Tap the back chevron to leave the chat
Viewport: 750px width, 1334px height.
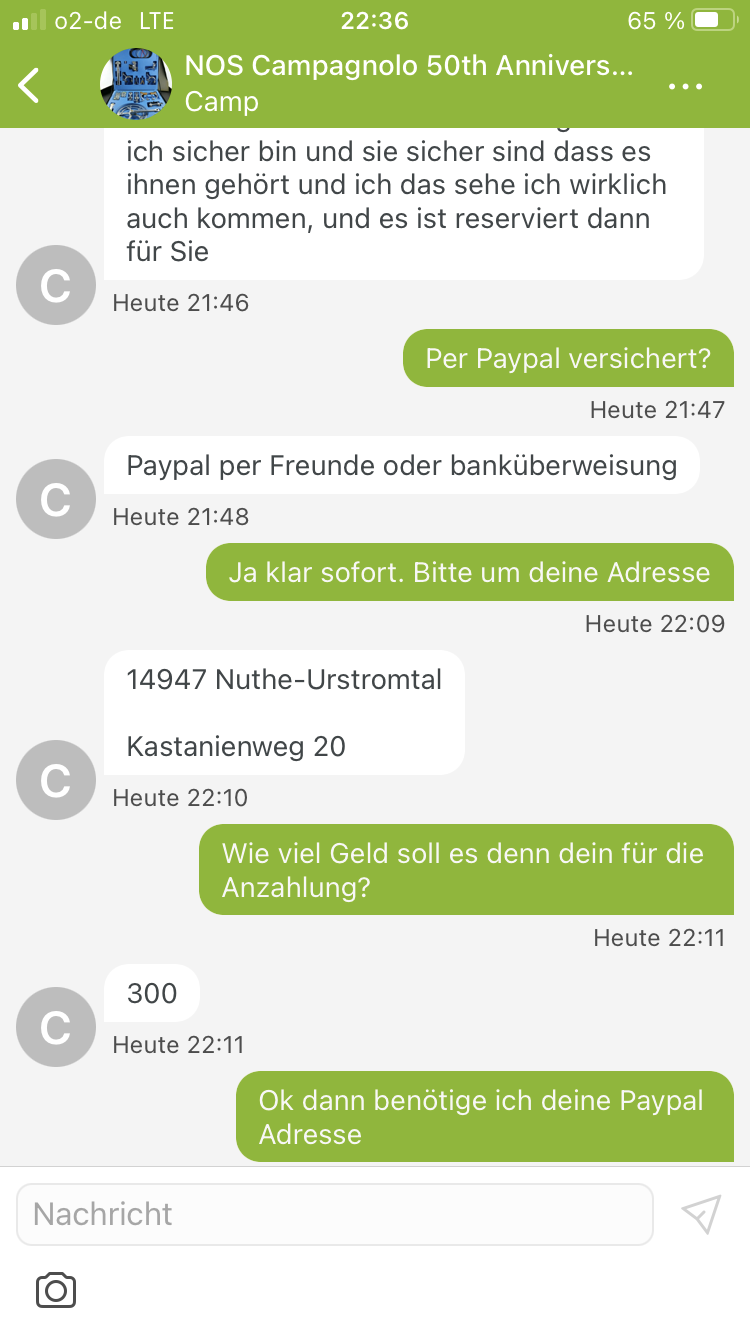point(27,85)
